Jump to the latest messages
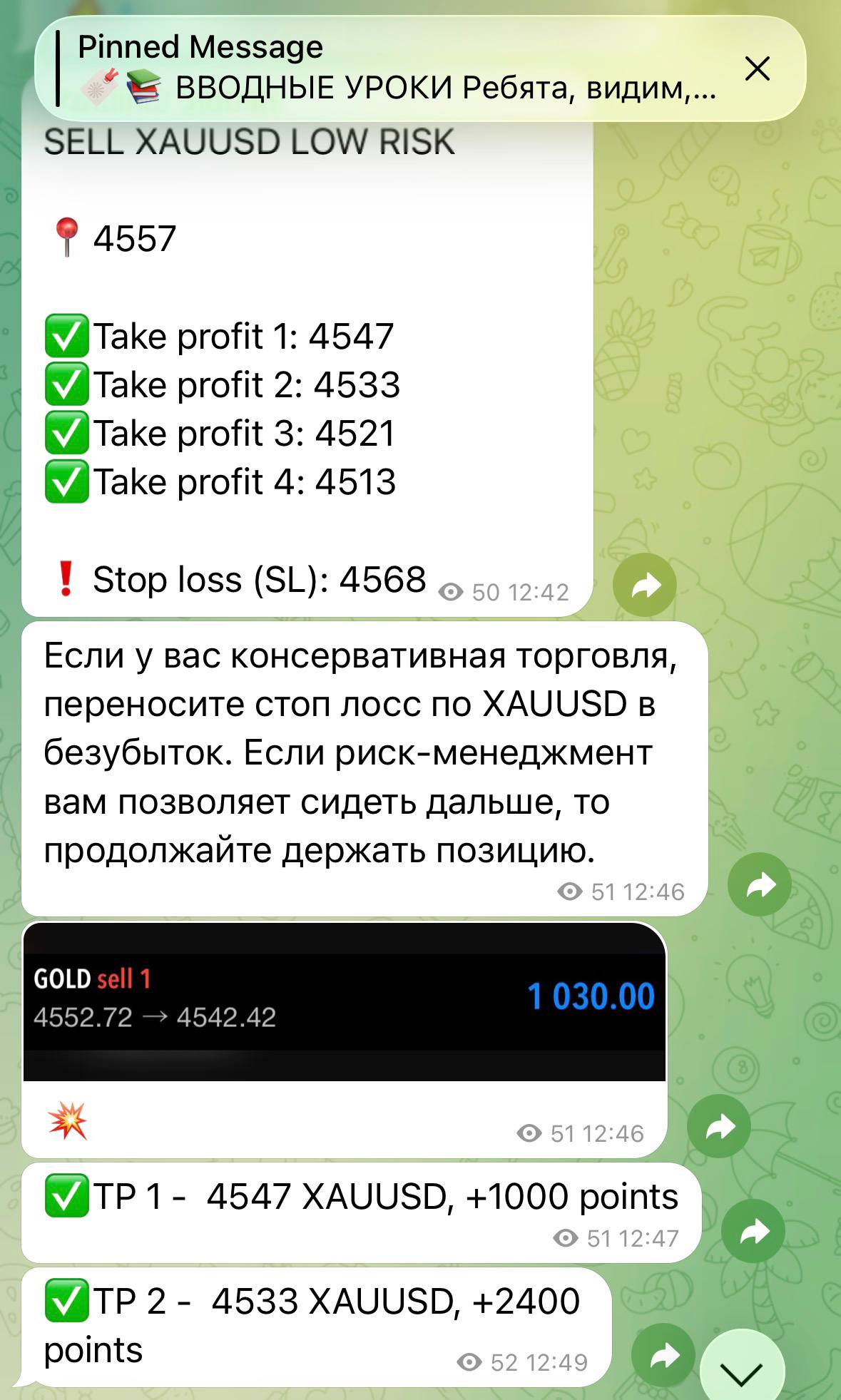Screen dimensions: 841x1400 coord(742,1371)
